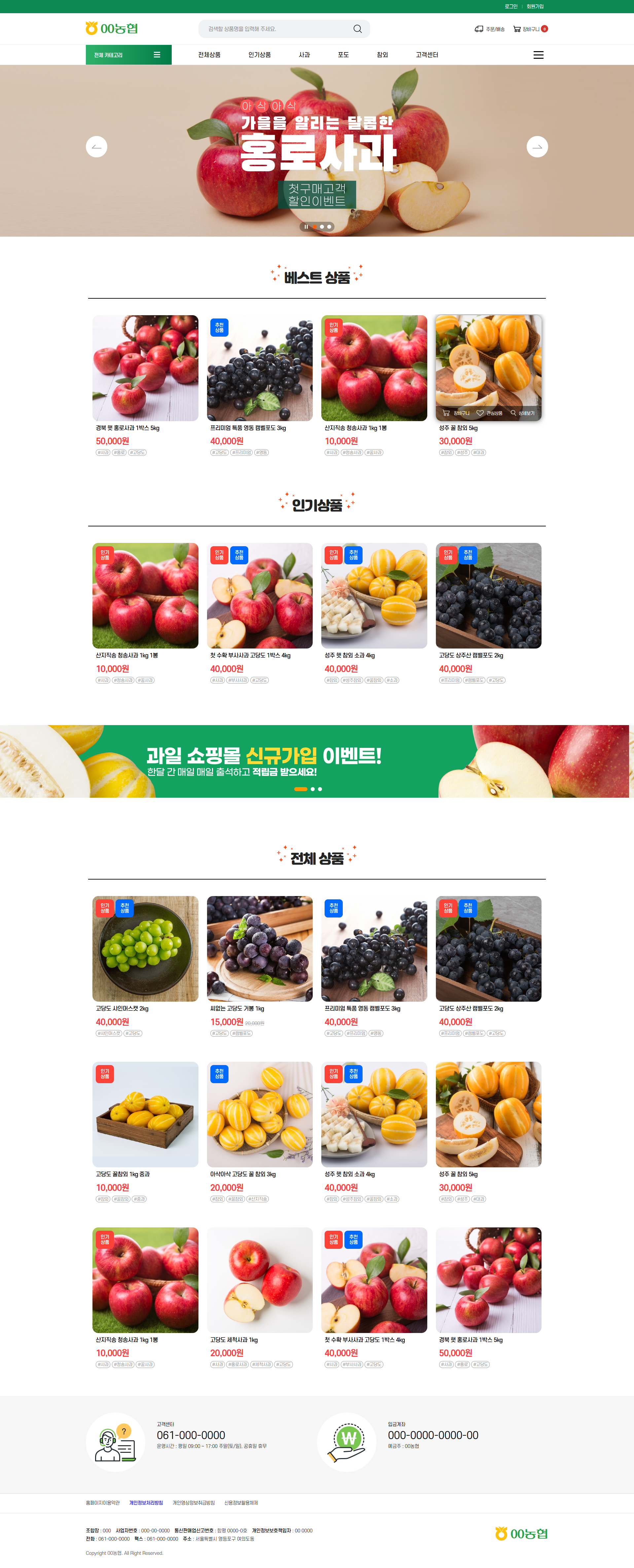Pause the main banner slideshow

306,226
